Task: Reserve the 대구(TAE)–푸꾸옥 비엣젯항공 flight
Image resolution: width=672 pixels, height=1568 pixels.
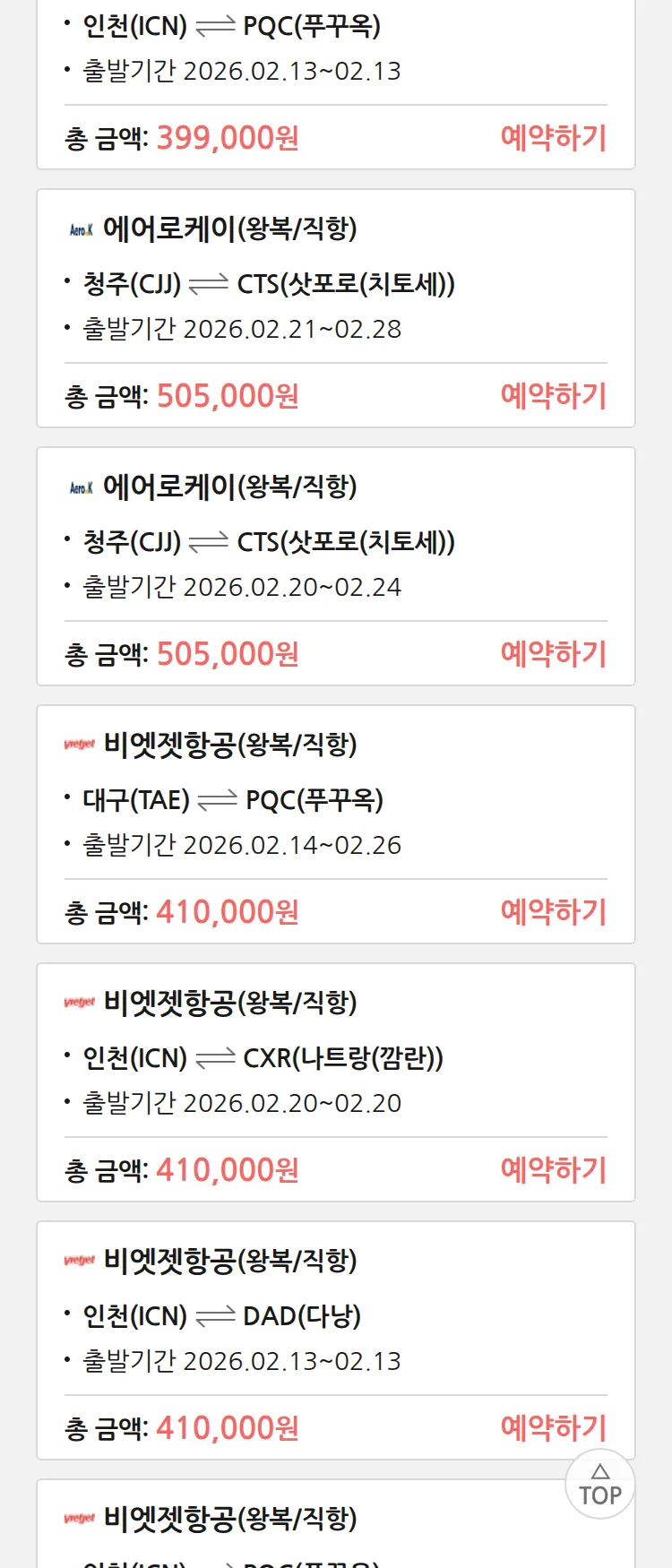Action: click(553, 912)
